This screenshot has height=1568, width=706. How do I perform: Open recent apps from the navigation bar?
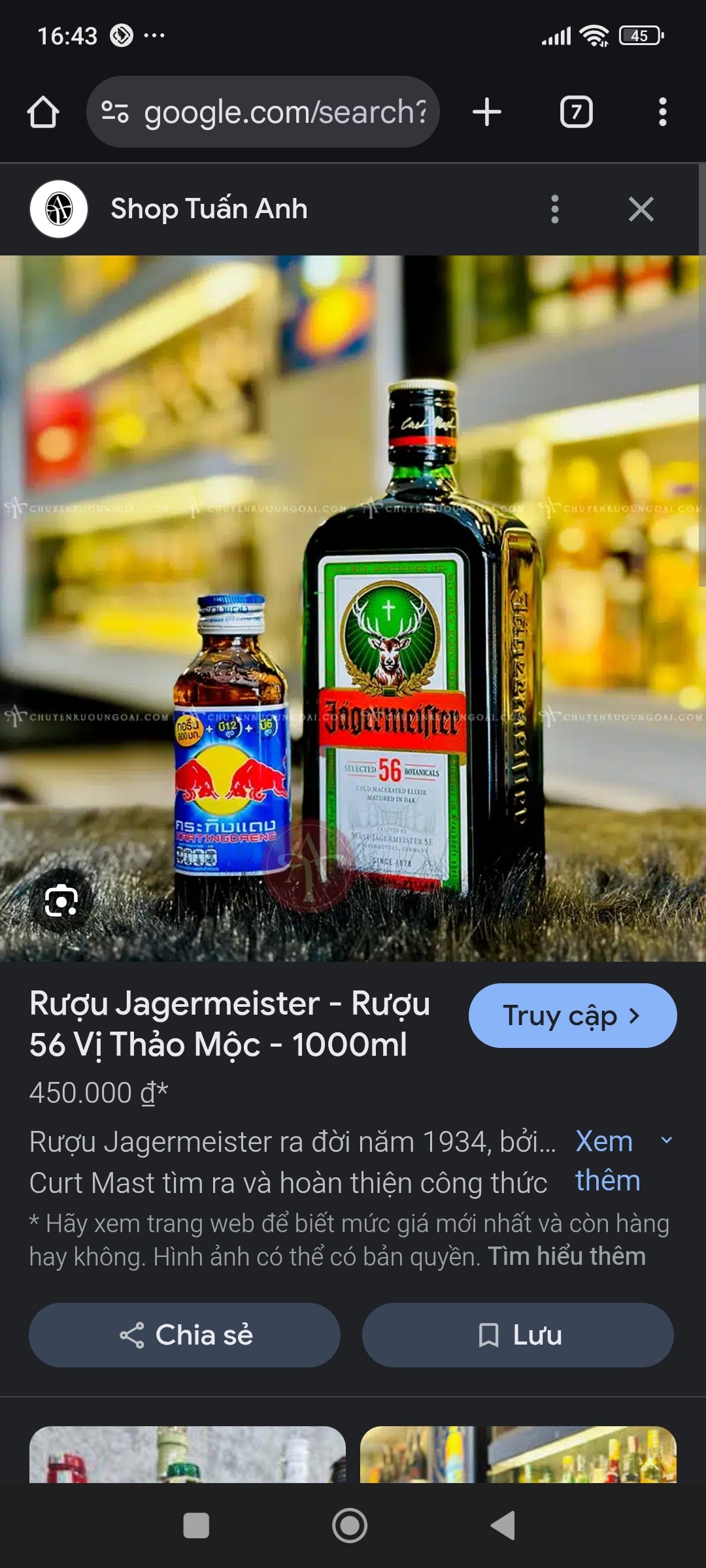(x=196, y=1526)
